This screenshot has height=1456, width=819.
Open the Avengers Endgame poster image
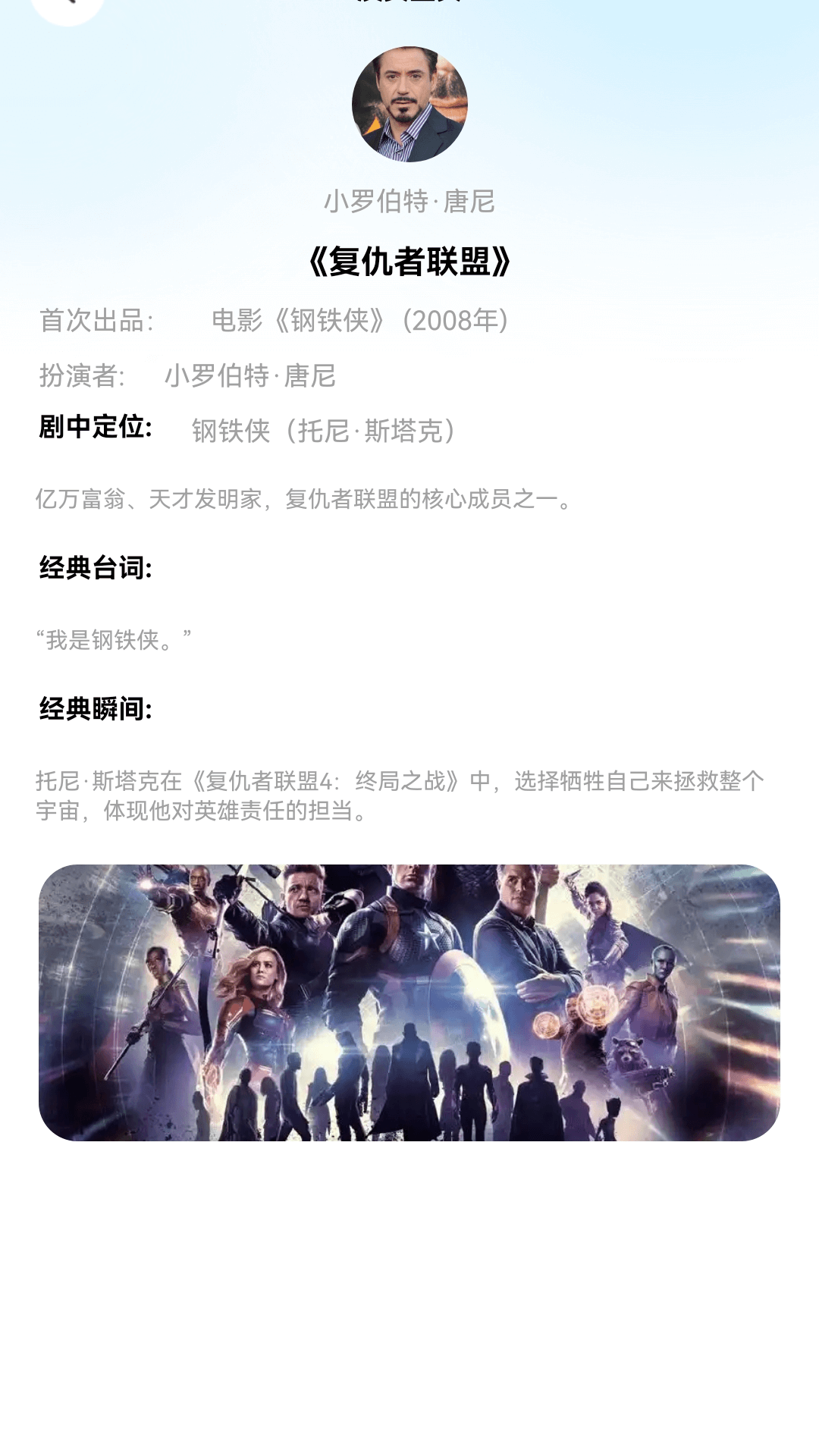coord(409,998)
